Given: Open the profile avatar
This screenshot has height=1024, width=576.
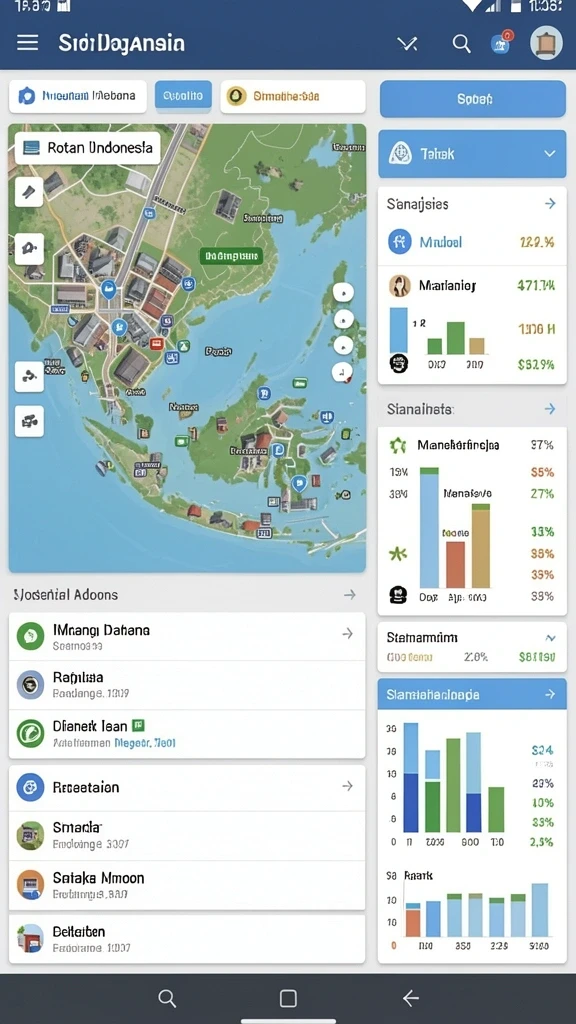Looking at the screenshot, I should (x=546, y=43).
